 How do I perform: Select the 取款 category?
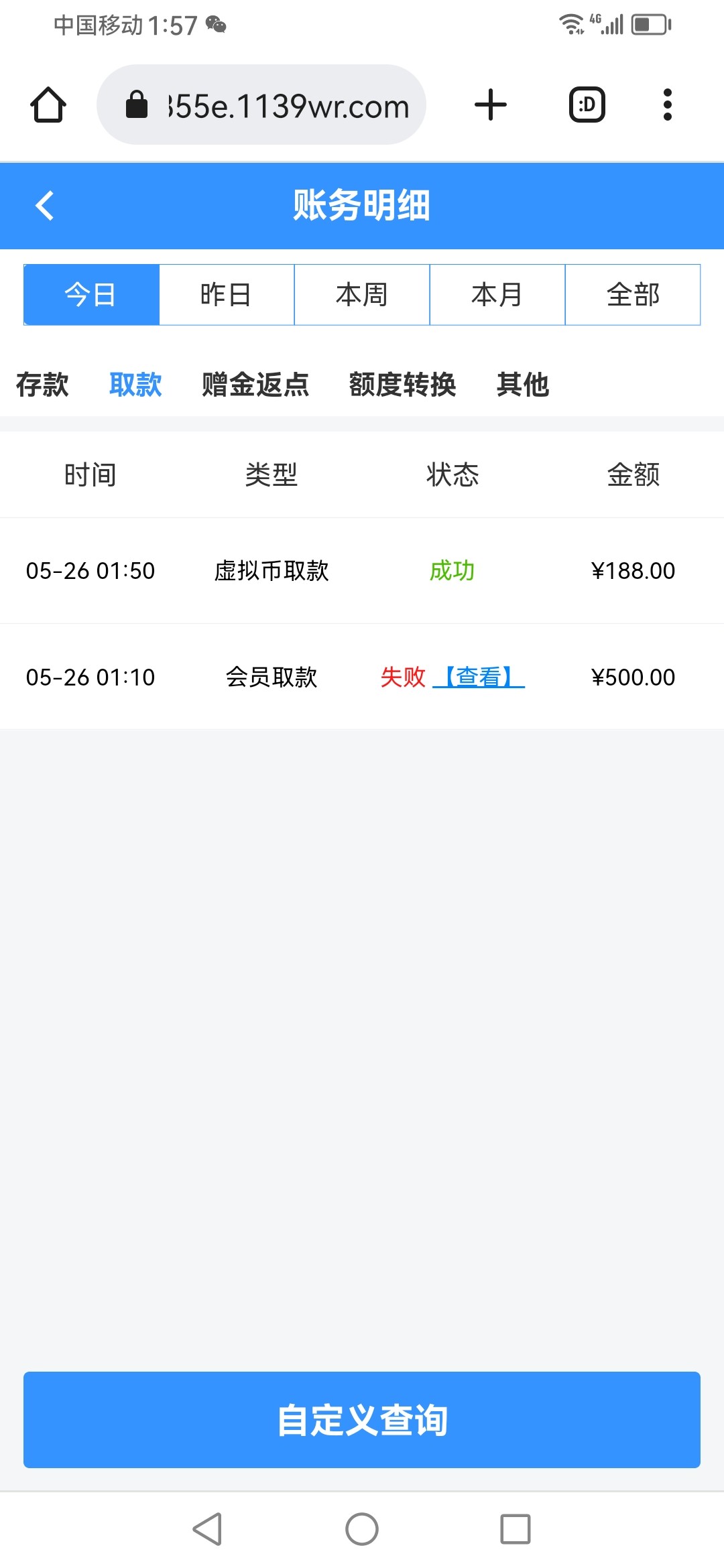point(135,385)
